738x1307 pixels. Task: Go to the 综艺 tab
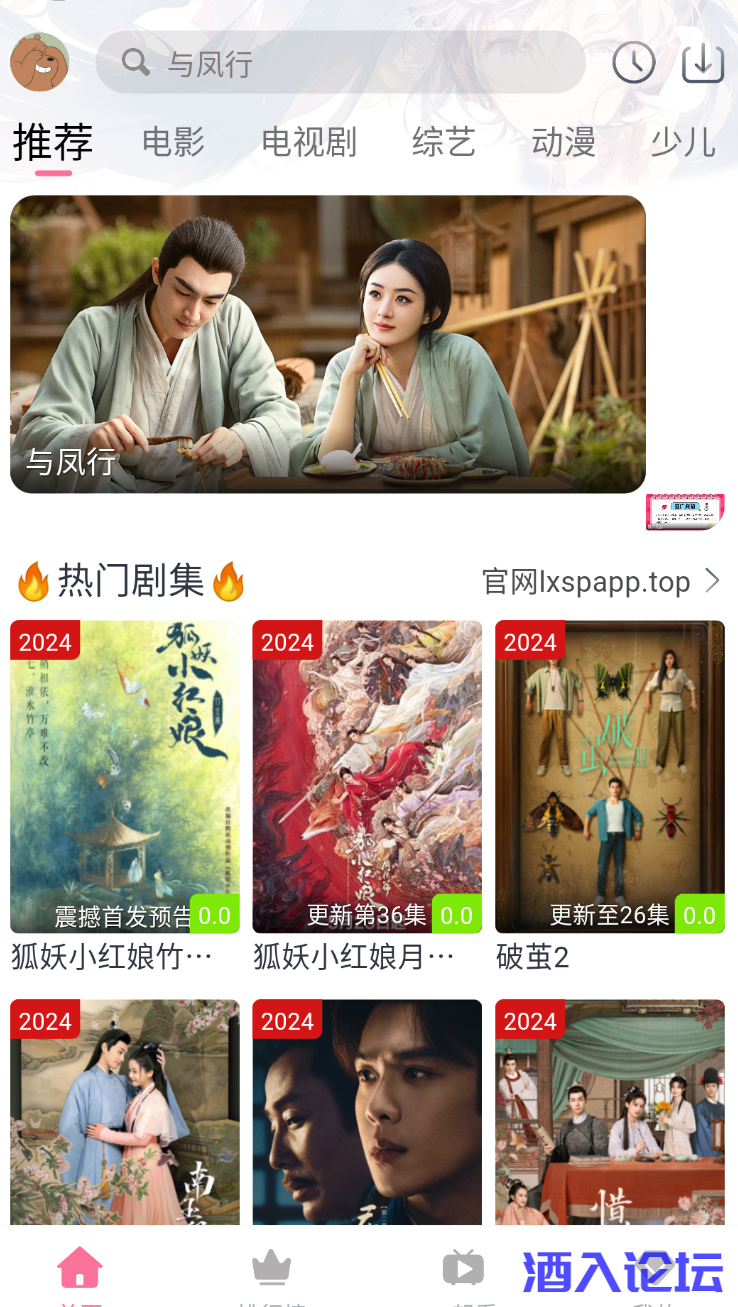[x=443, y=143]
